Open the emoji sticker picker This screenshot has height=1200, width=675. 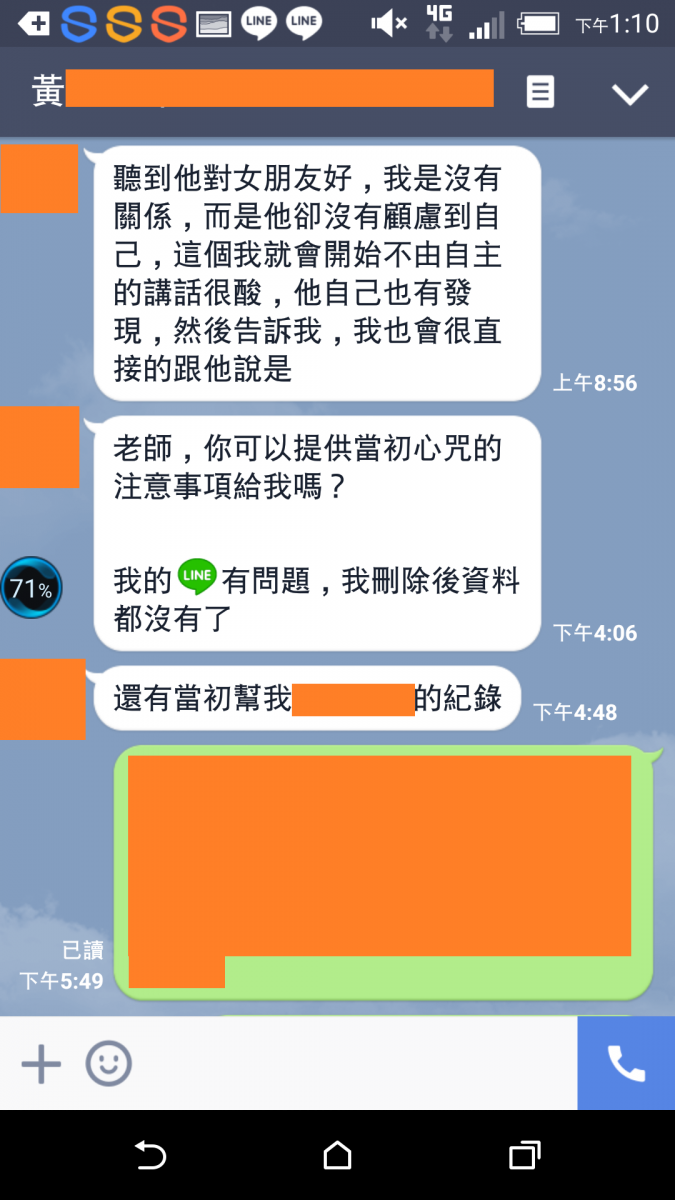click(108, 1064)
